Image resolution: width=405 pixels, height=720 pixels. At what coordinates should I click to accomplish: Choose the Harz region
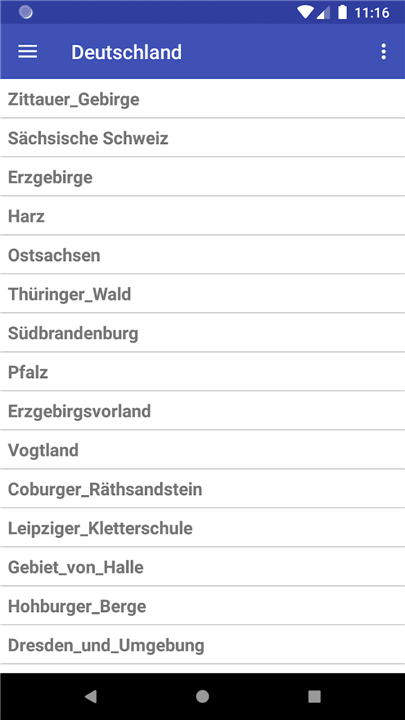[x=202, y=216]
